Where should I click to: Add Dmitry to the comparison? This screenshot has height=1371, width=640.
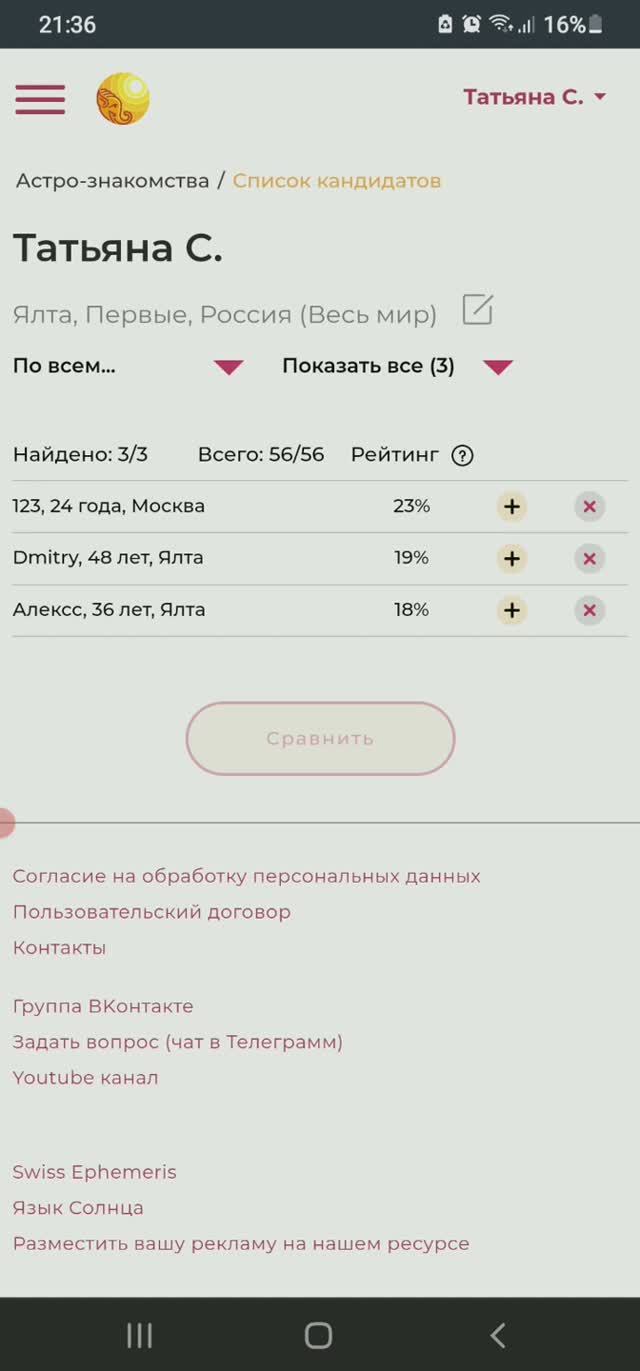click(x=511, y=559)
